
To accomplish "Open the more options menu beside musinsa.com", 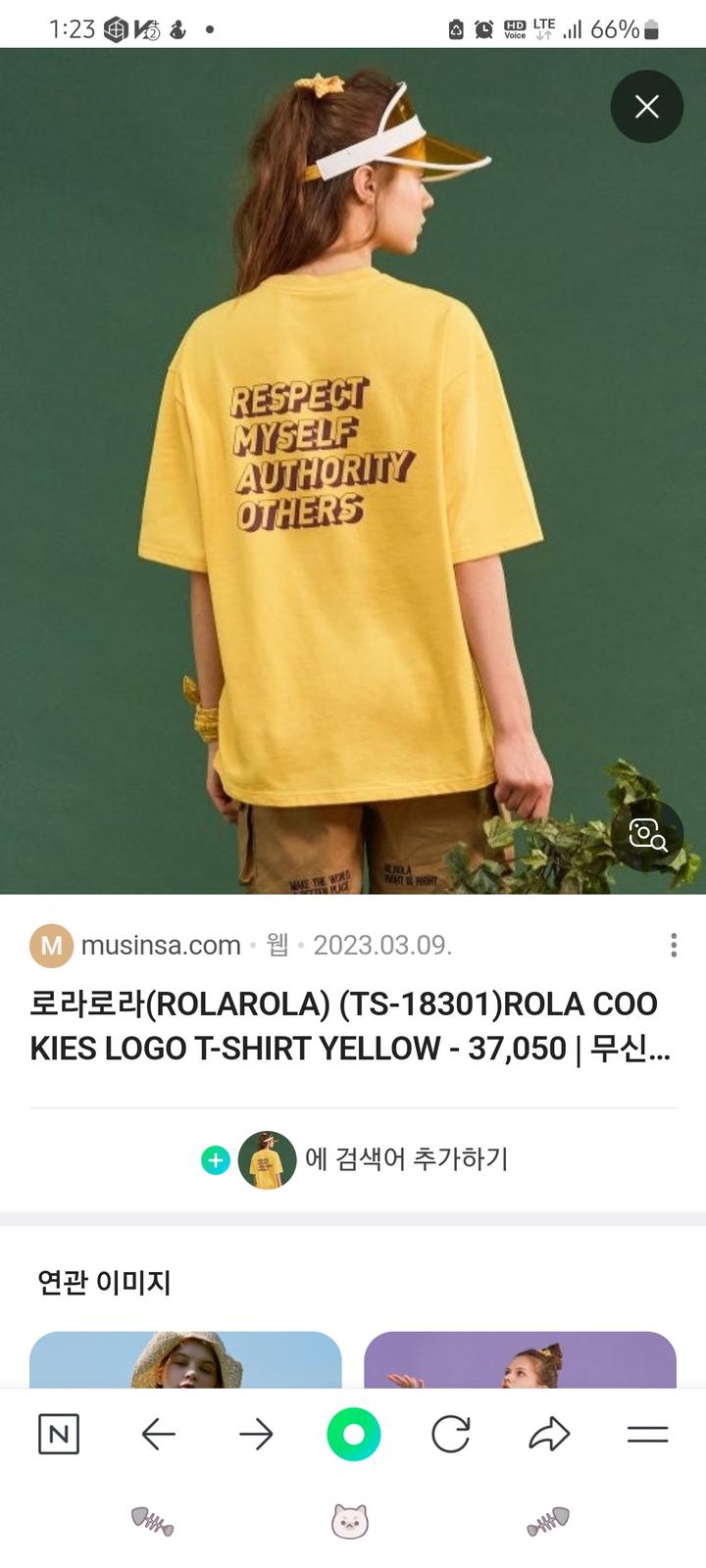I will tap(673, 945).
